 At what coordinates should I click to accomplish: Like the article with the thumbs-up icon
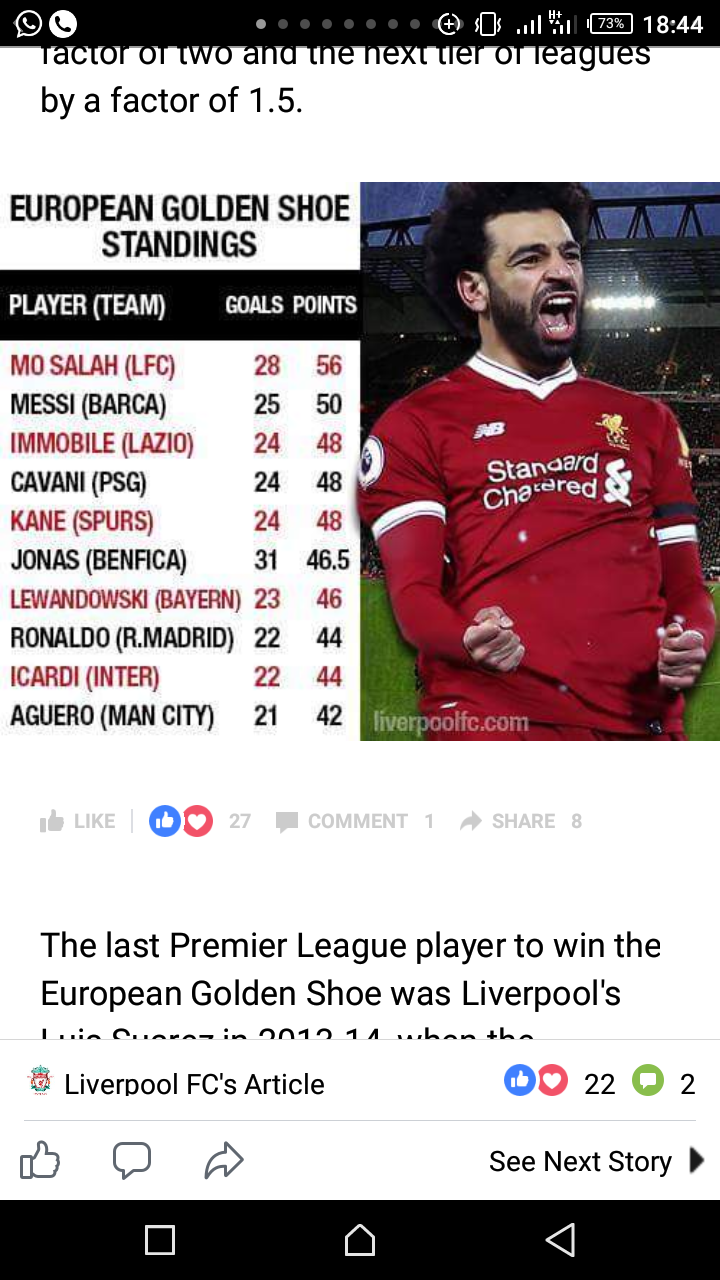tap(40, 1161)
